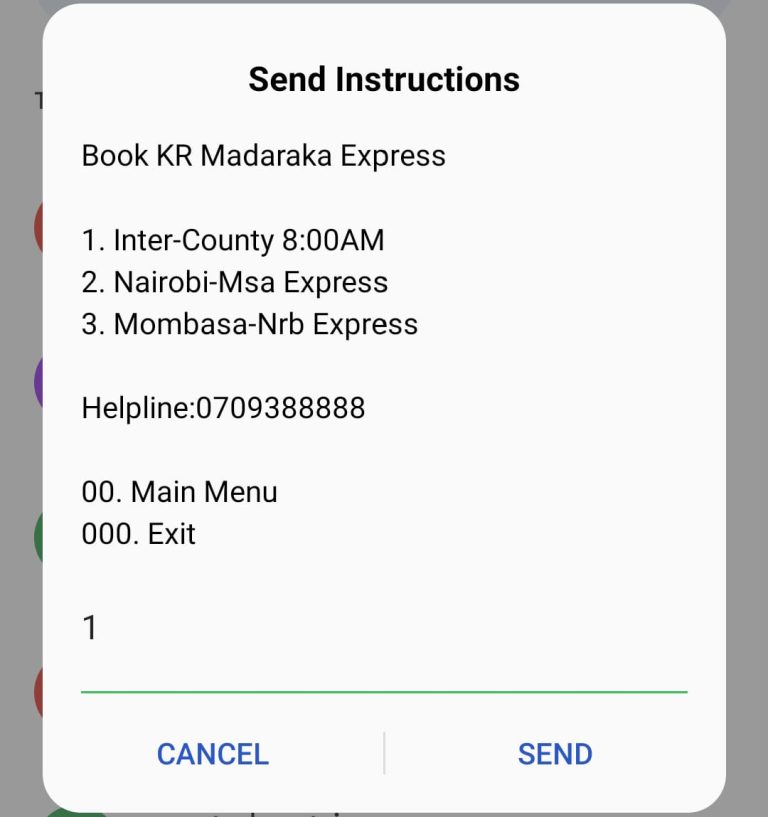Image resolution: width=768 pixels, height=817 pixels.
Task: Tap the CANCEL button
Action: (212, 754)
